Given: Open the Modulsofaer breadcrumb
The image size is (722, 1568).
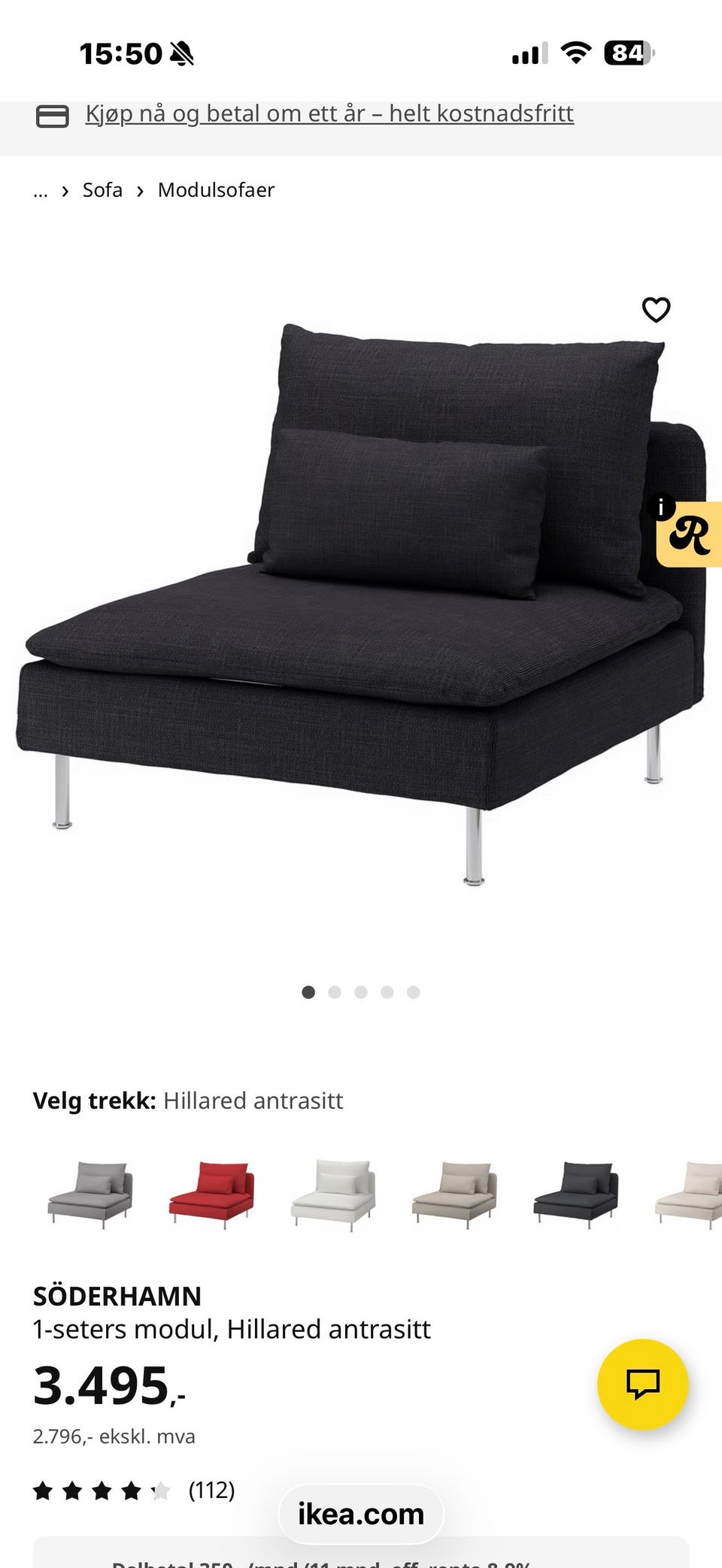Looking at the screenshot, I should 216,190.
